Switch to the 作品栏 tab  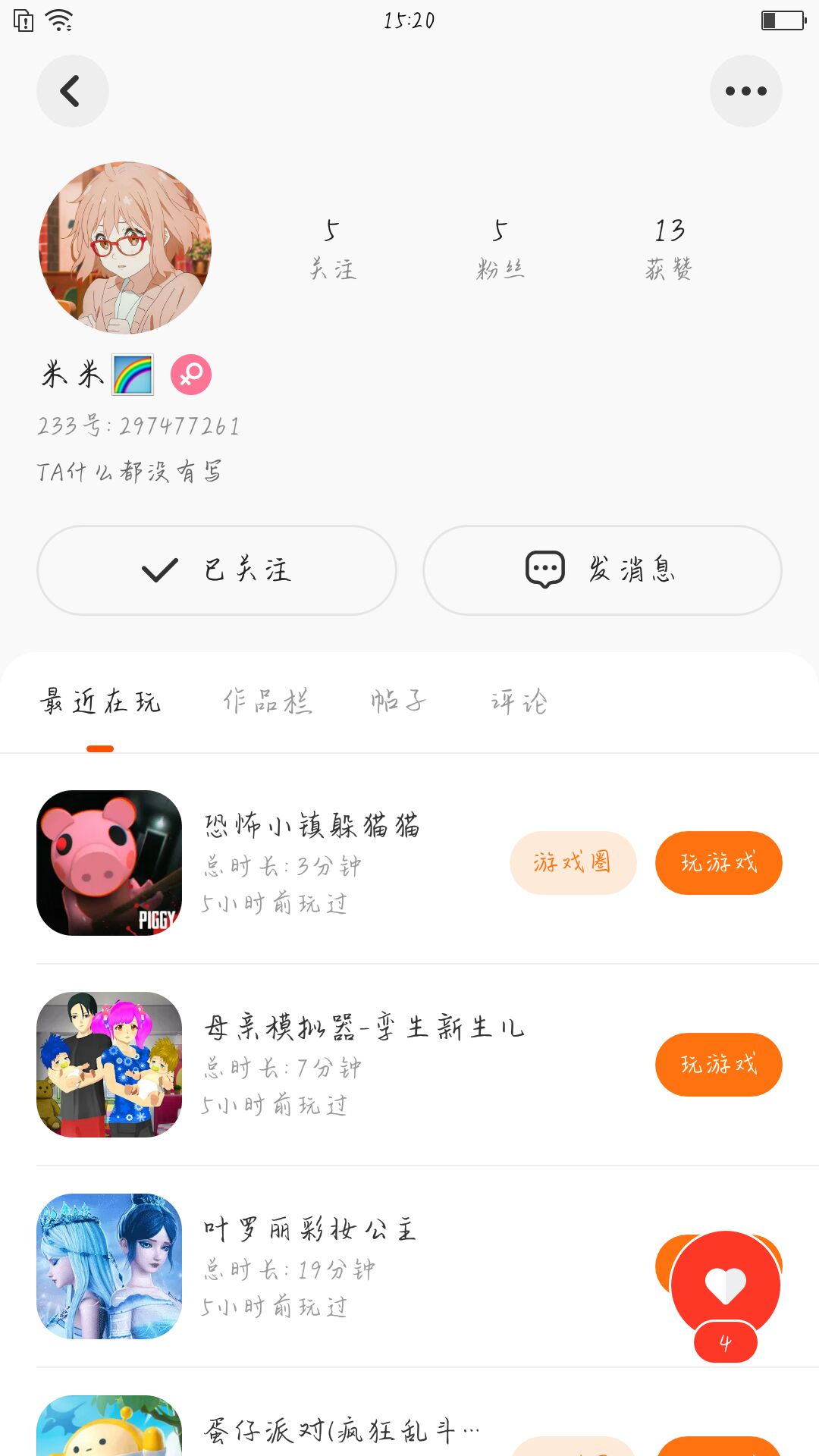(x=267, y=701)
